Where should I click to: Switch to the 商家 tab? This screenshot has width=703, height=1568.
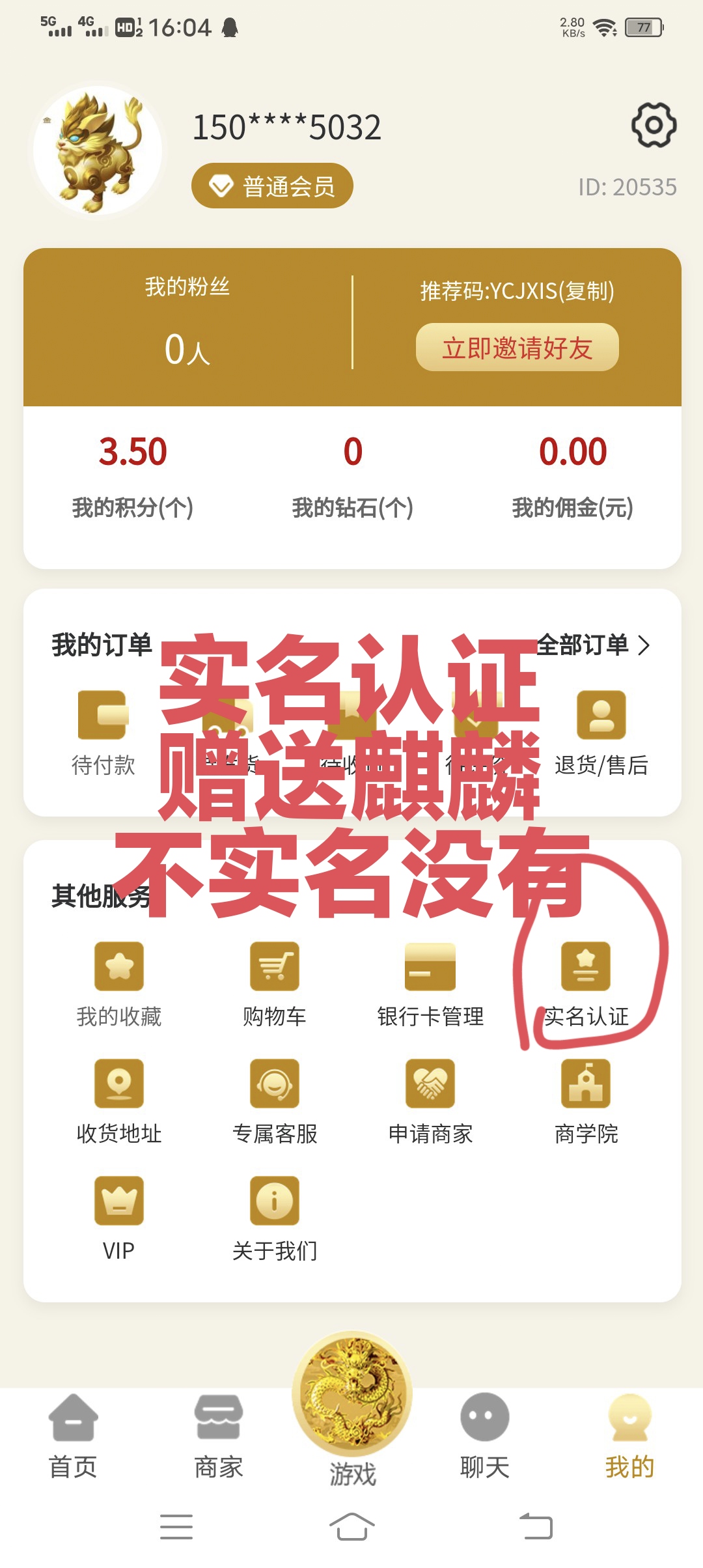point(219,1436)
